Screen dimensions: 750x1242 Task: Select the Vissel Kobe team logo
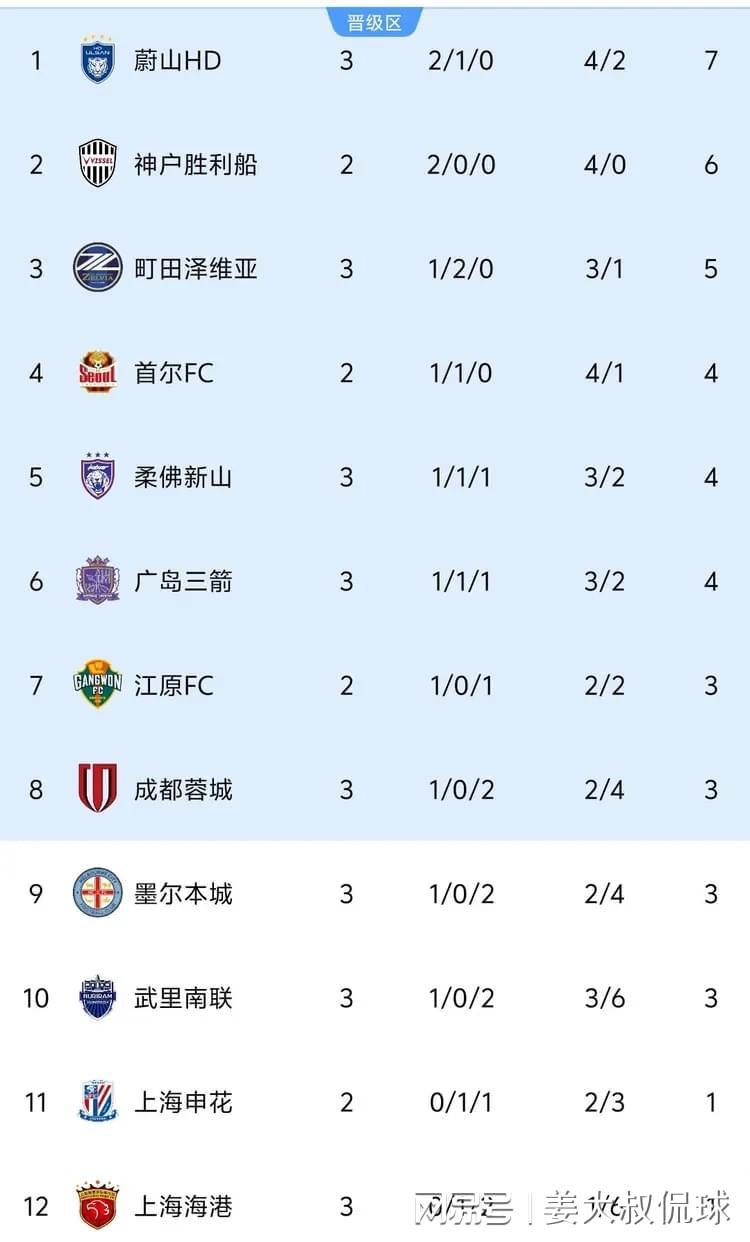pos(97,165)
